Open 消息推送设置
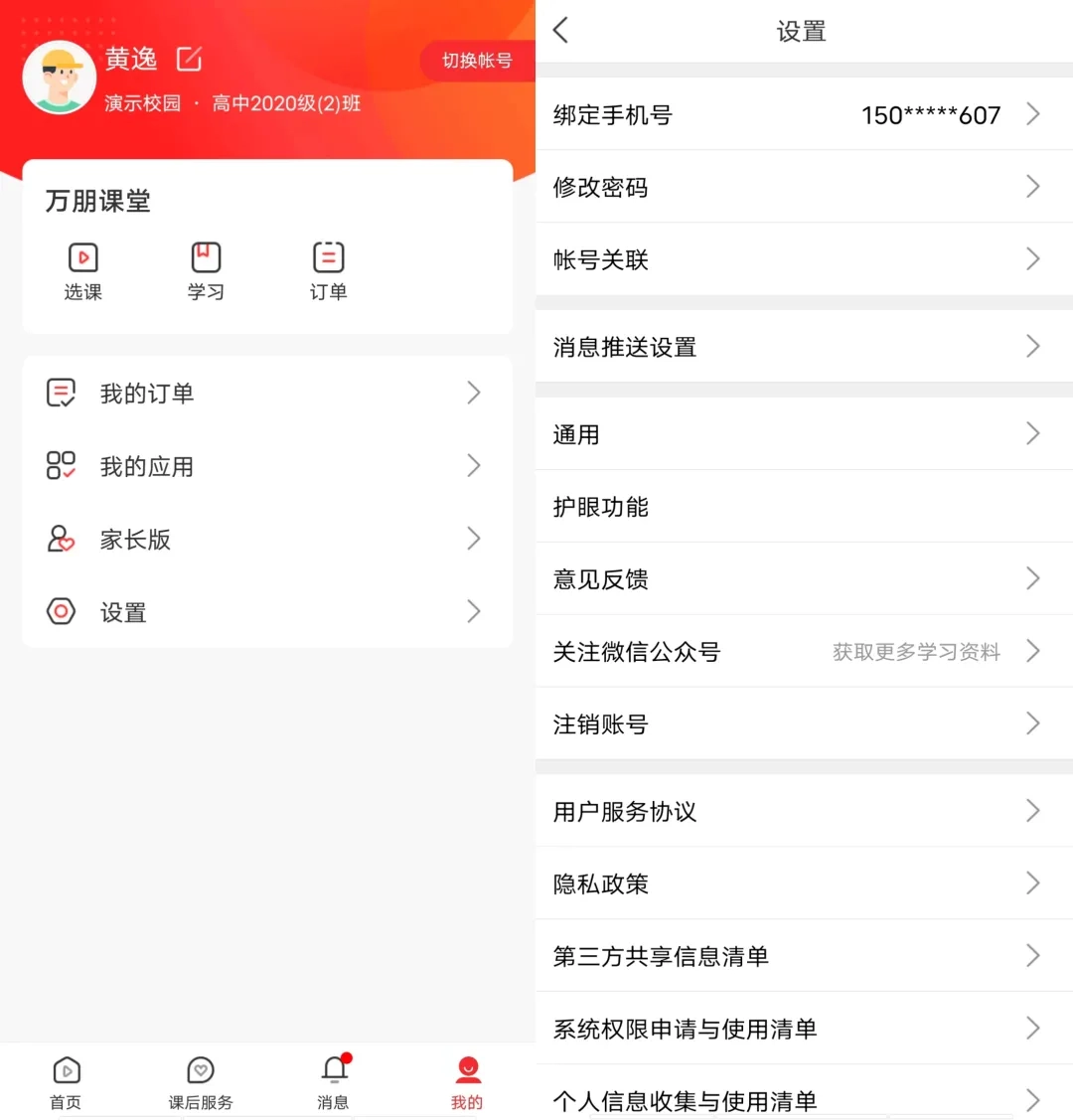 (803, 347)
